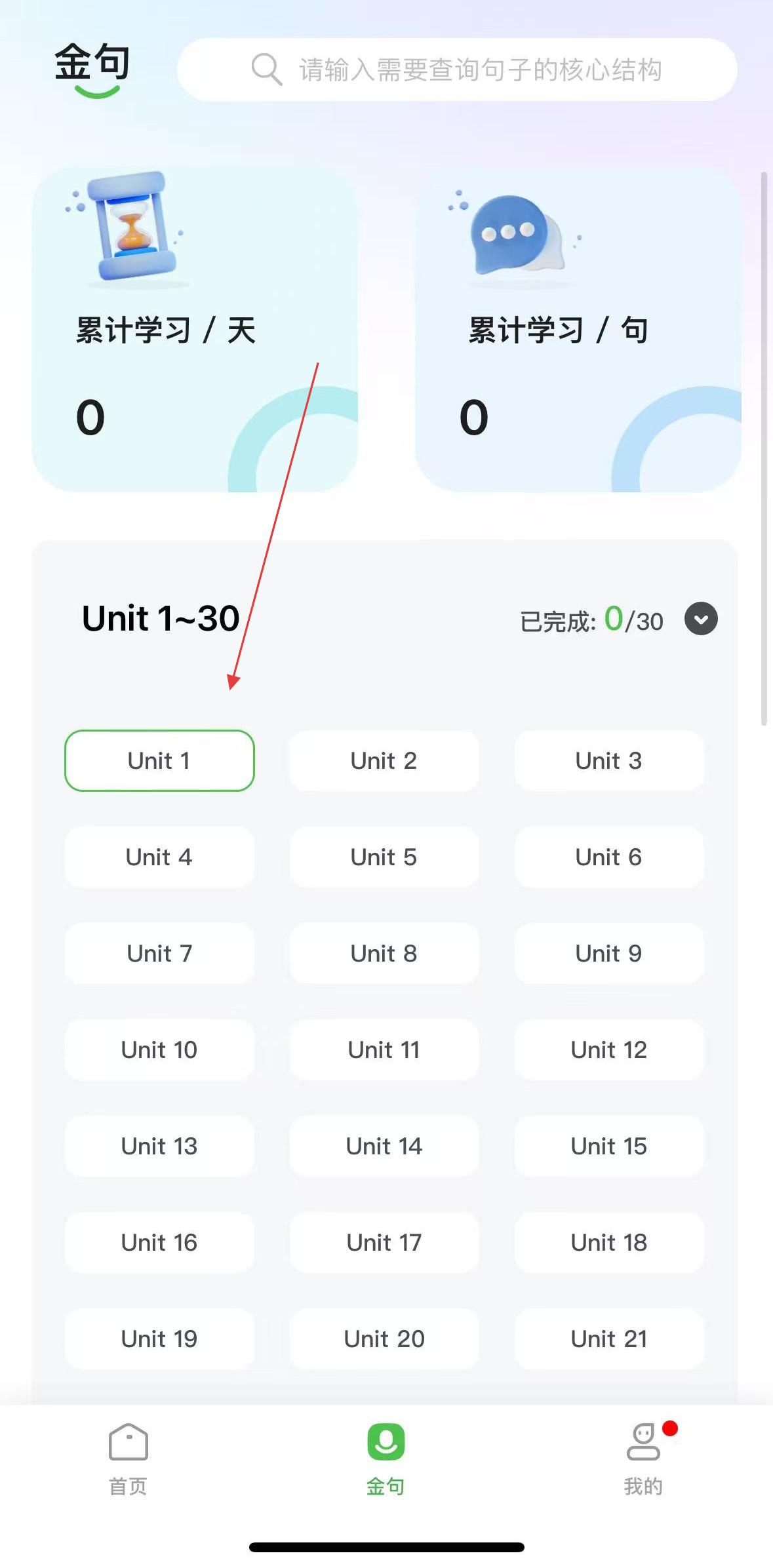Open Unit 1
This screenshot has width=773, height=1568.
coord(159,760)
